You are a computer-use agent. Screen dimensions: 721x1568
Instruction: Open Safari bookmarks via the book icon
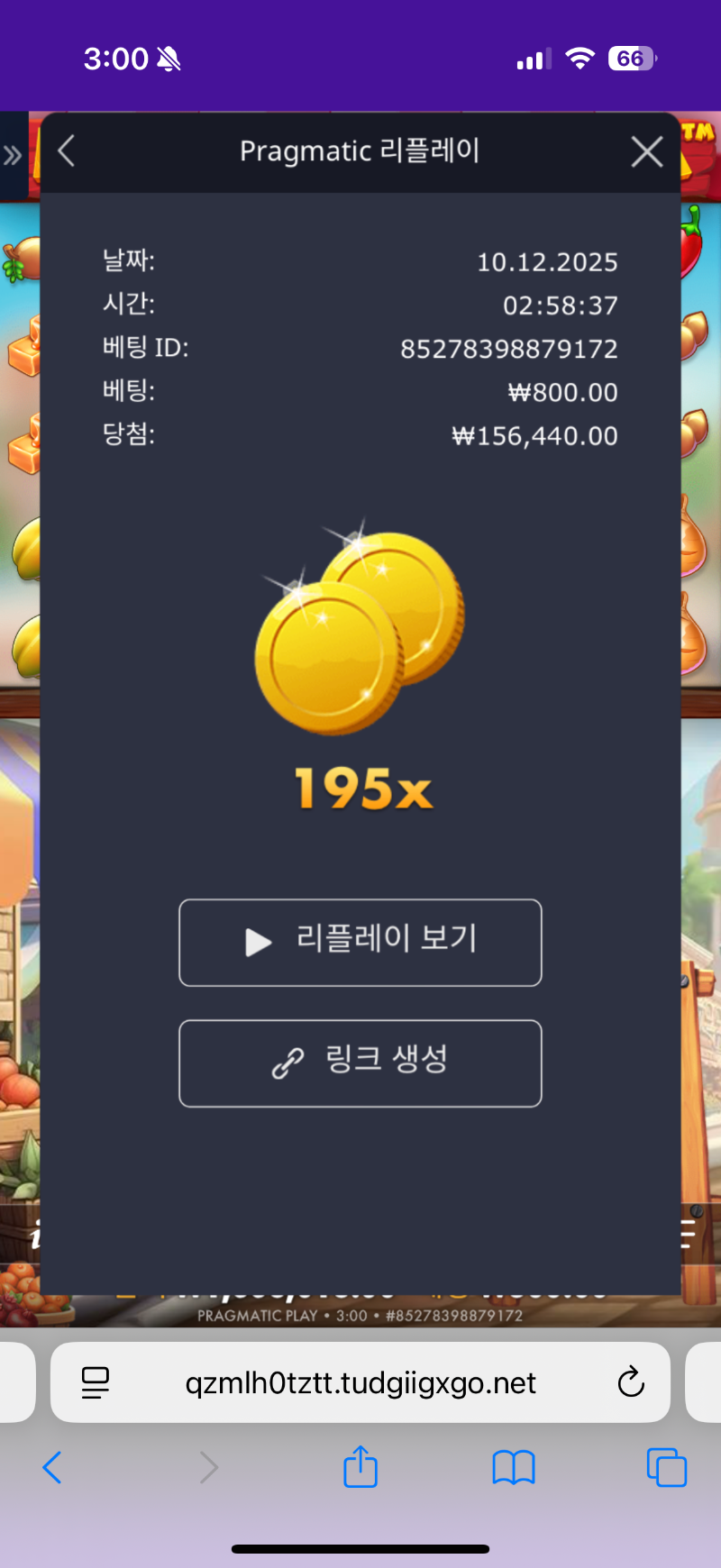point(514,1466)
